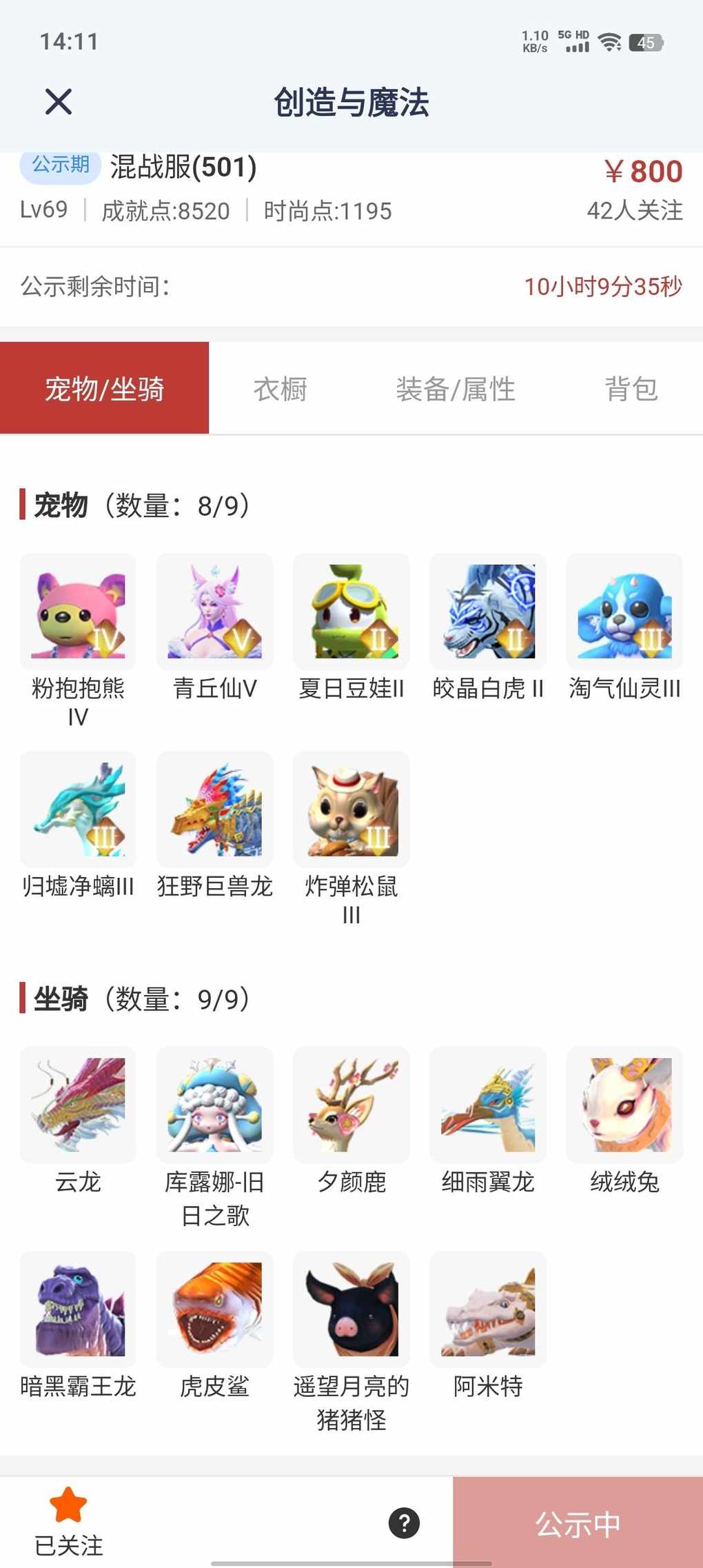This screenshot has width=703, height=1568.
Task: Unfollow via the 已关注 star
Action: tap(68, 1522)
